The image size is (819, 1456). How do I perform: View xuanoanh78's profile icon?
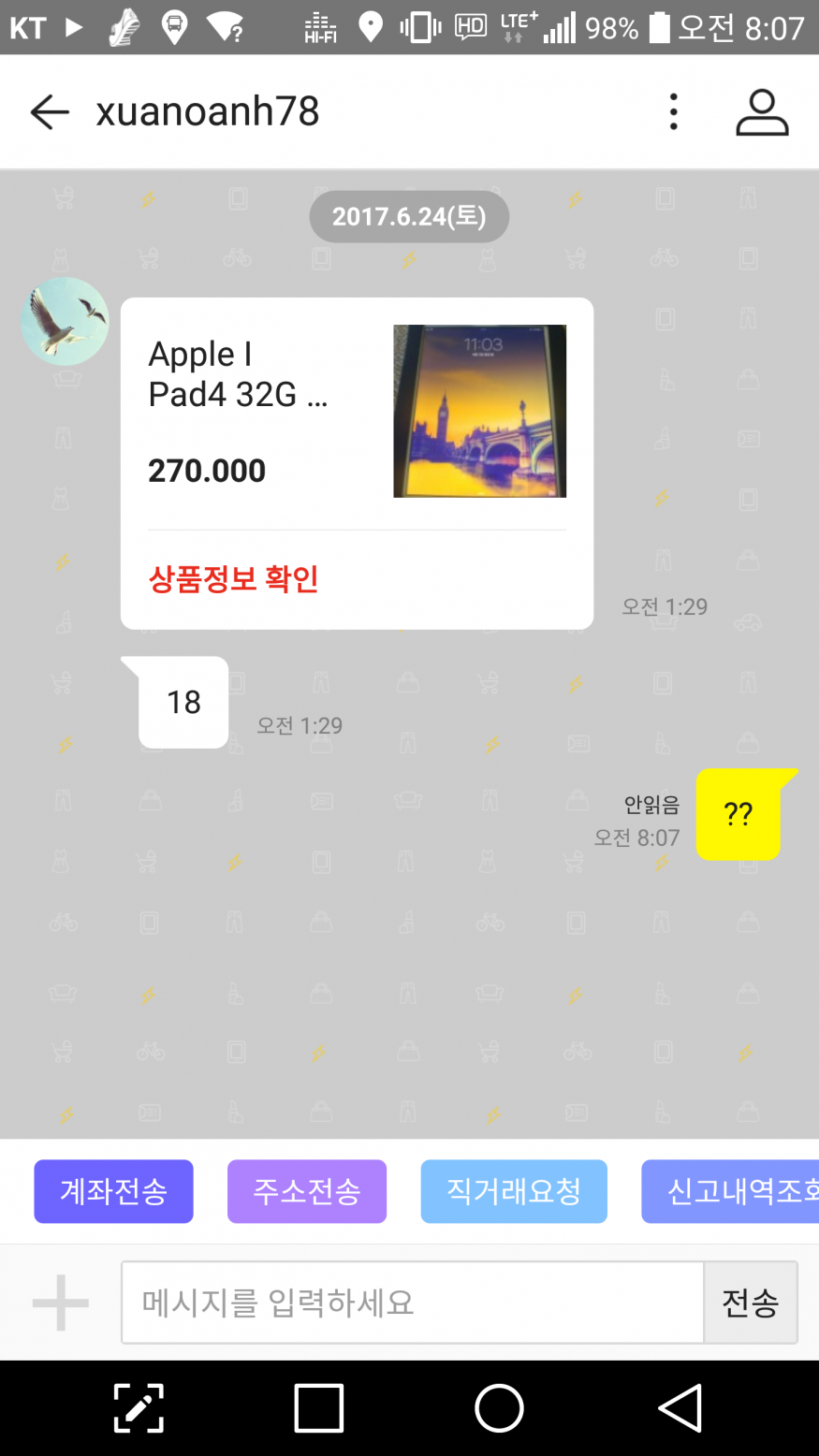(762, 112)
